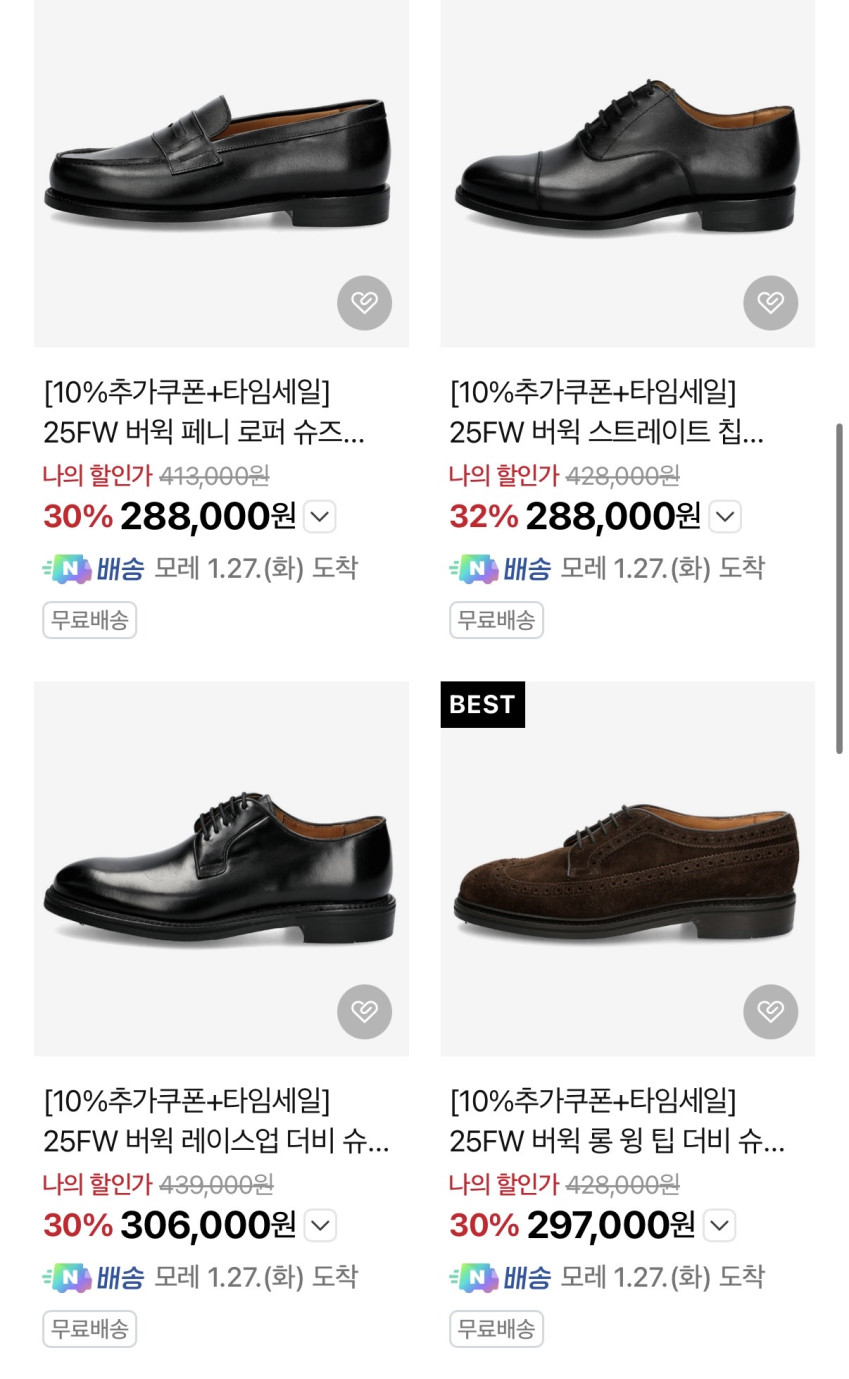Viewport: 849px width, 1379px height.
Task: Open the 버윅 스트레이트 칩 product image
Action: (627, 160)
